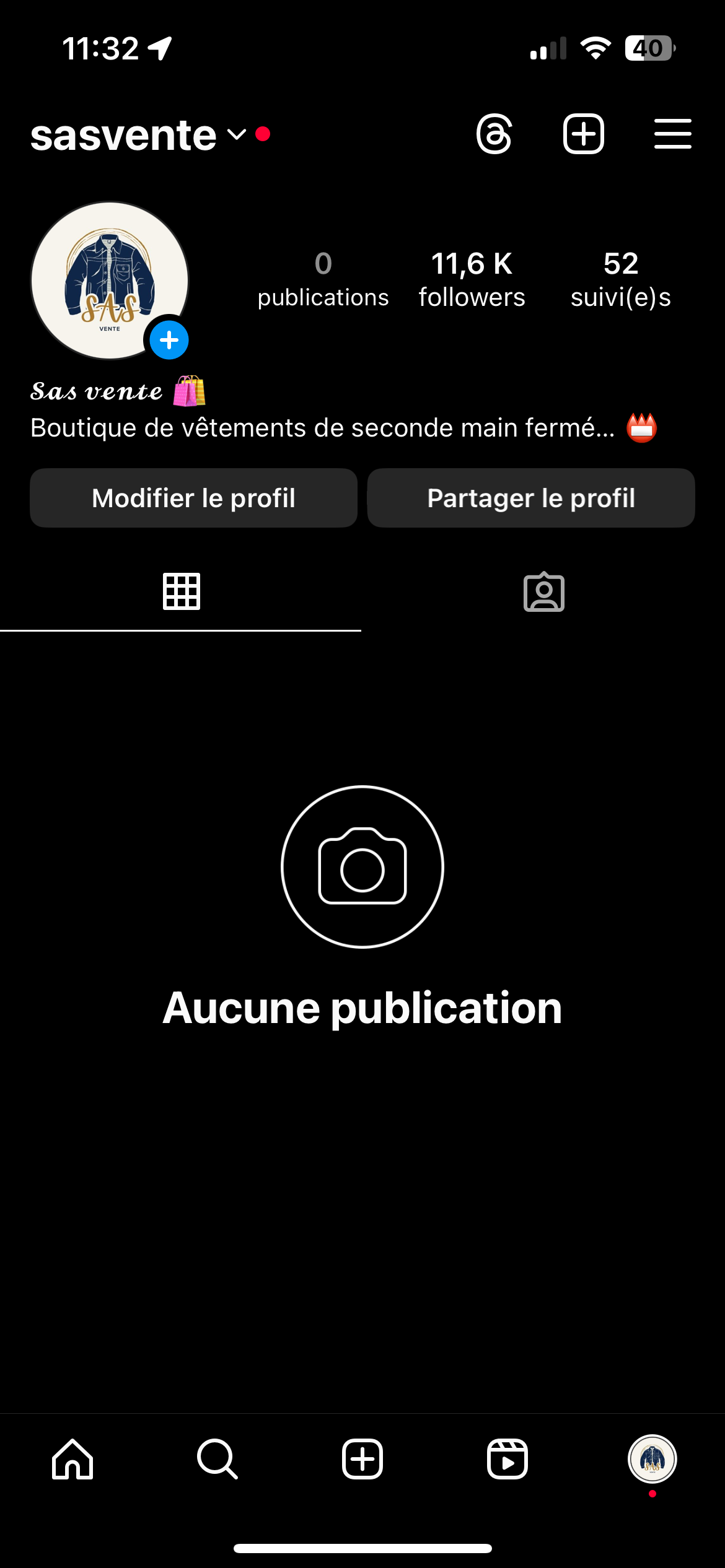This screenshot has height=1568, width=725.
Task: Tap Partager le profil
Action: pos(531,498)
